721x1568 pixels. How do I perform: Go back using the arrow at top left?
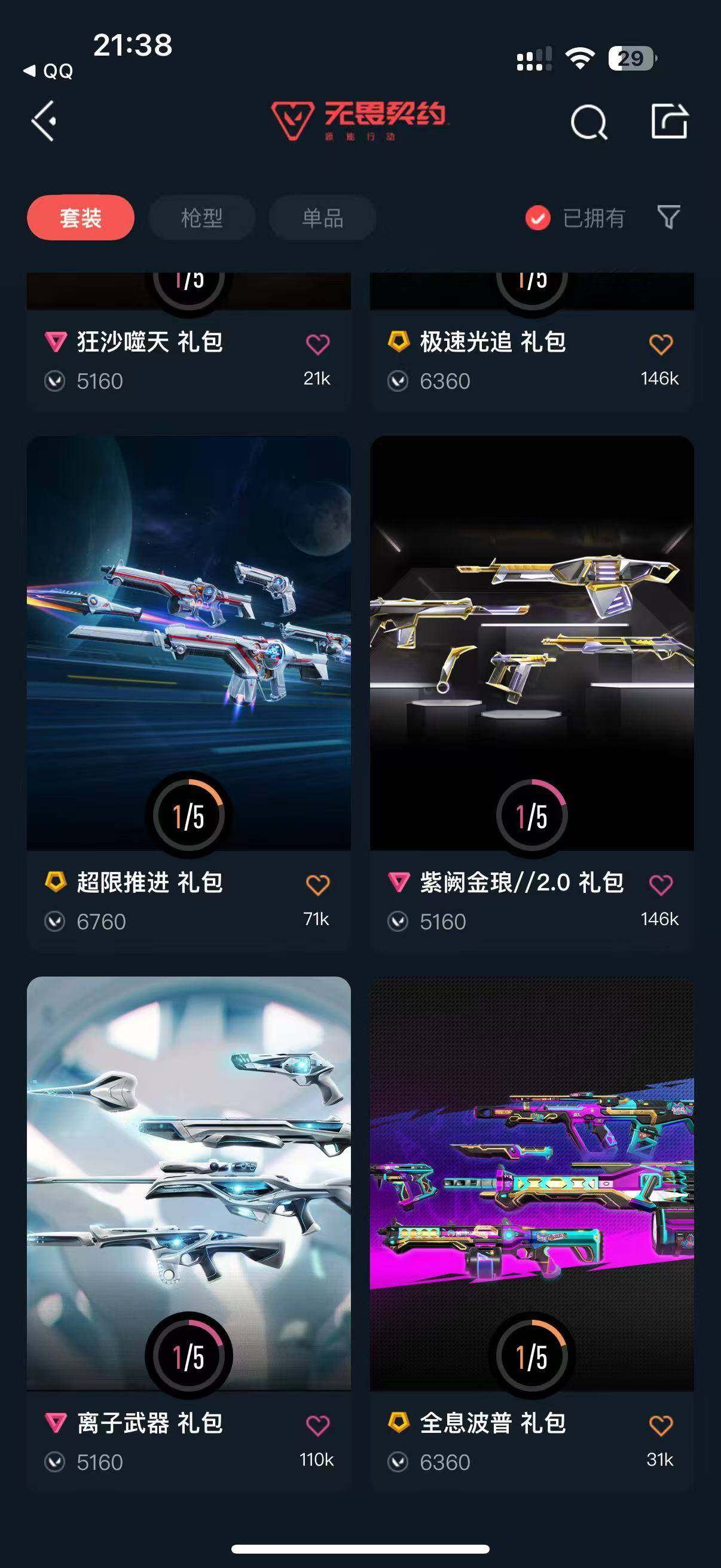click(42, 121)
